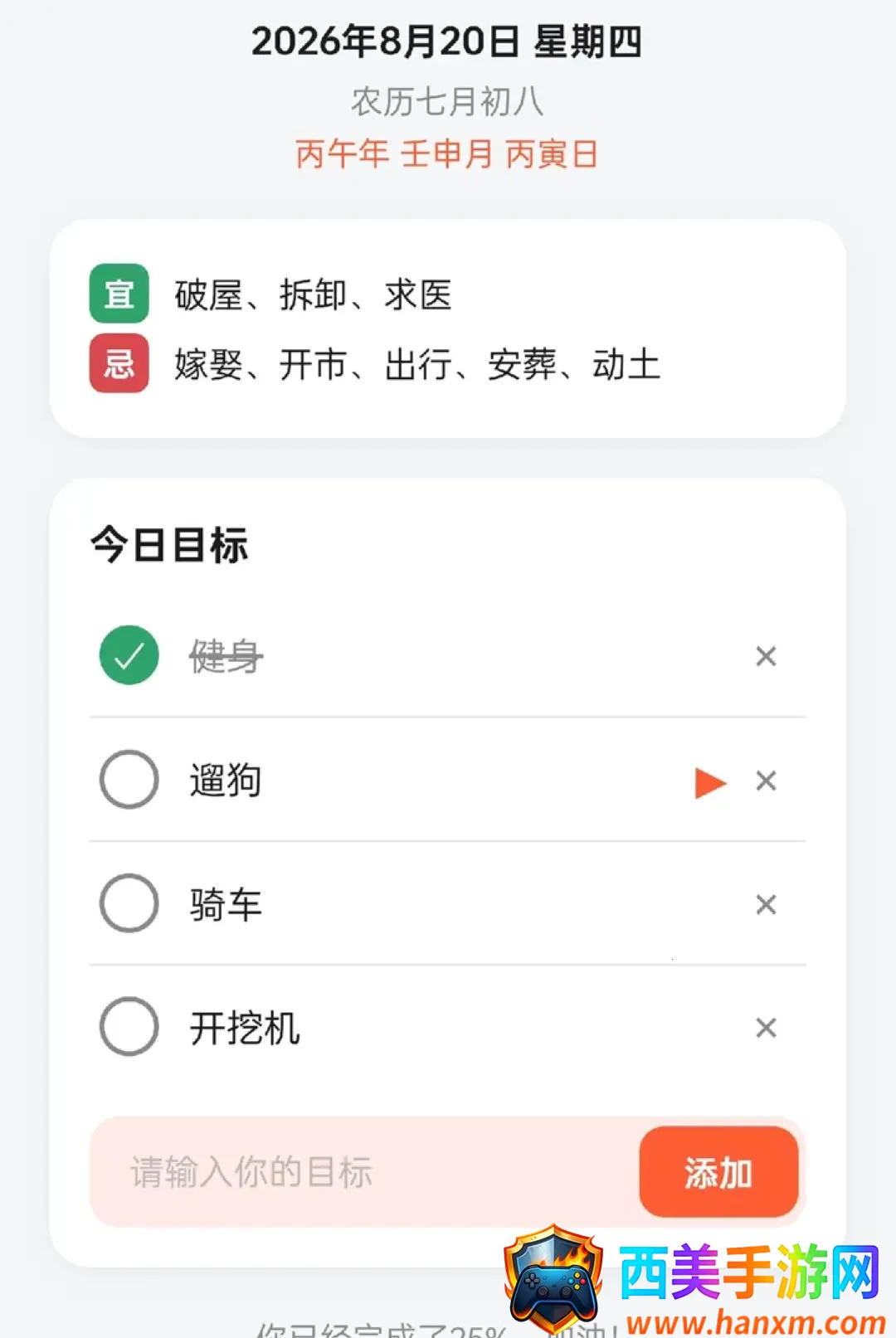Mark 遛狗 as completed
This screenshot has height=1338, width=896.
pos(129,780)
